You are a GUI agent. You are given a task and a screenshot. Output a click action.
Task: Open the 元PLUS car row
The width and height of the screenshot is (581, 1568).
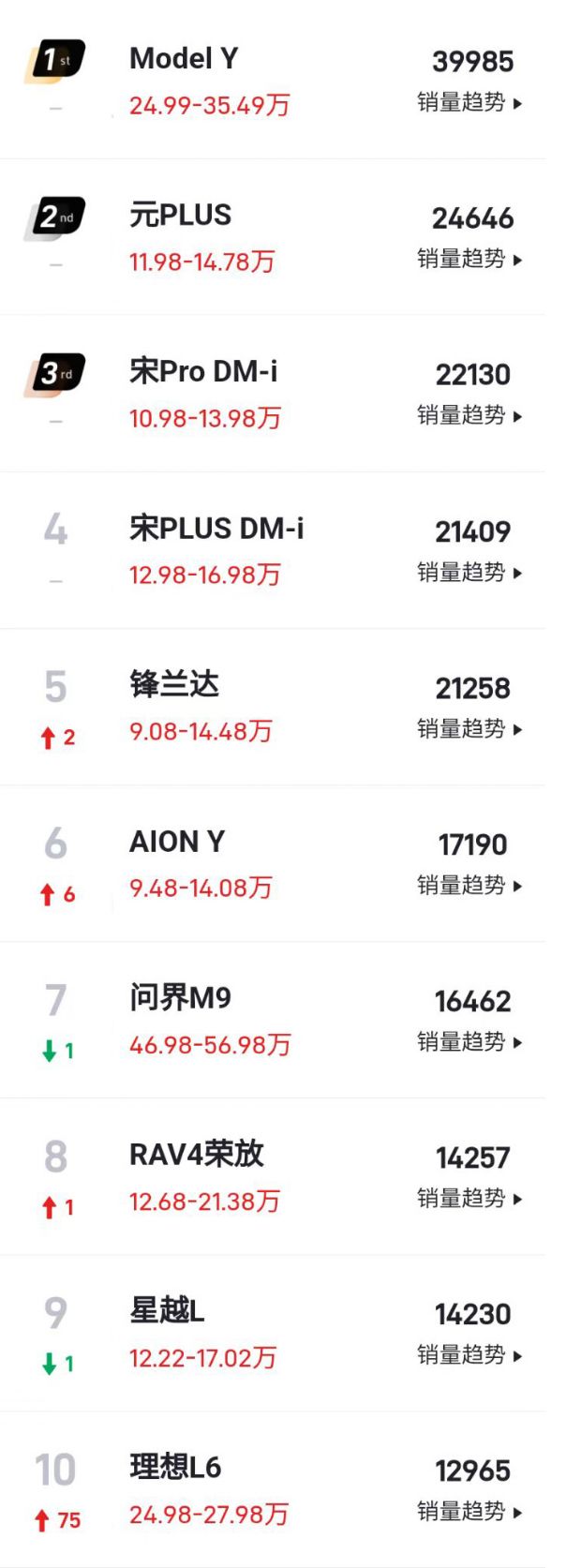[x=180, y=216]
